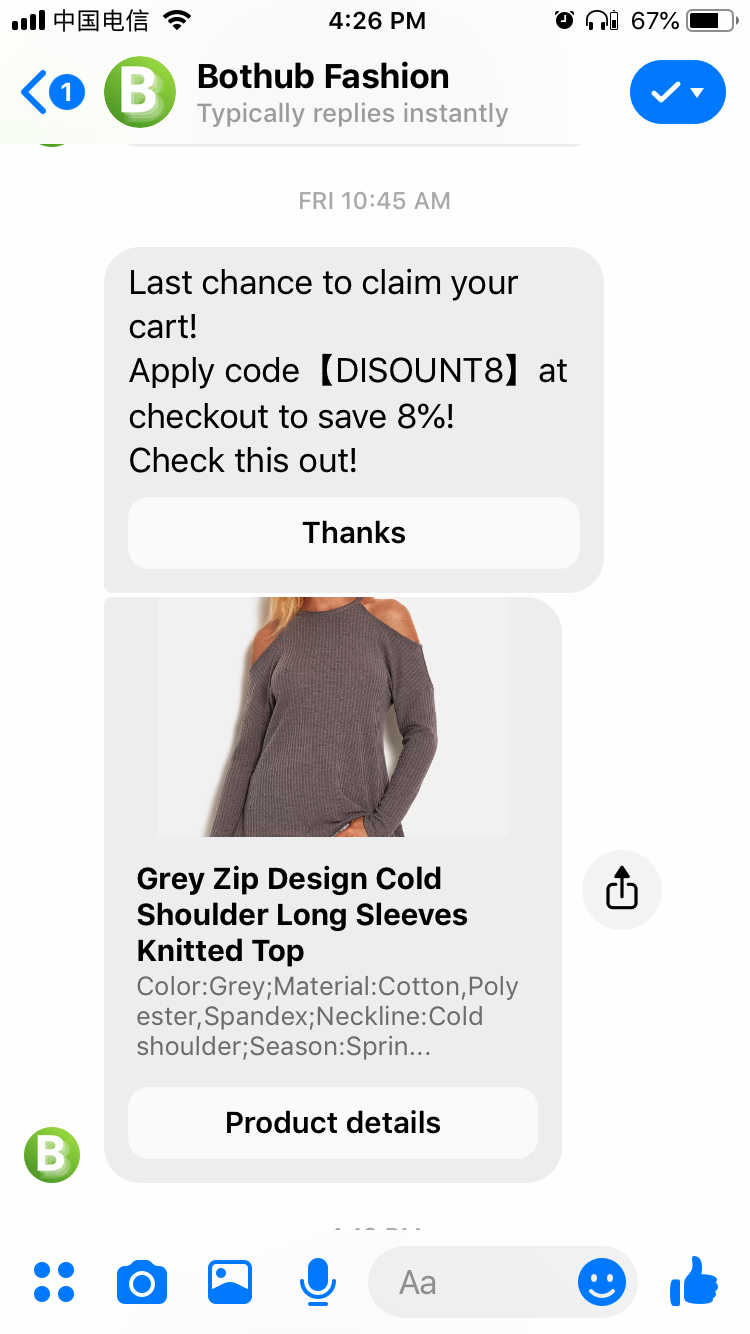Tap the Thanks quick reply

click(354, 533)
